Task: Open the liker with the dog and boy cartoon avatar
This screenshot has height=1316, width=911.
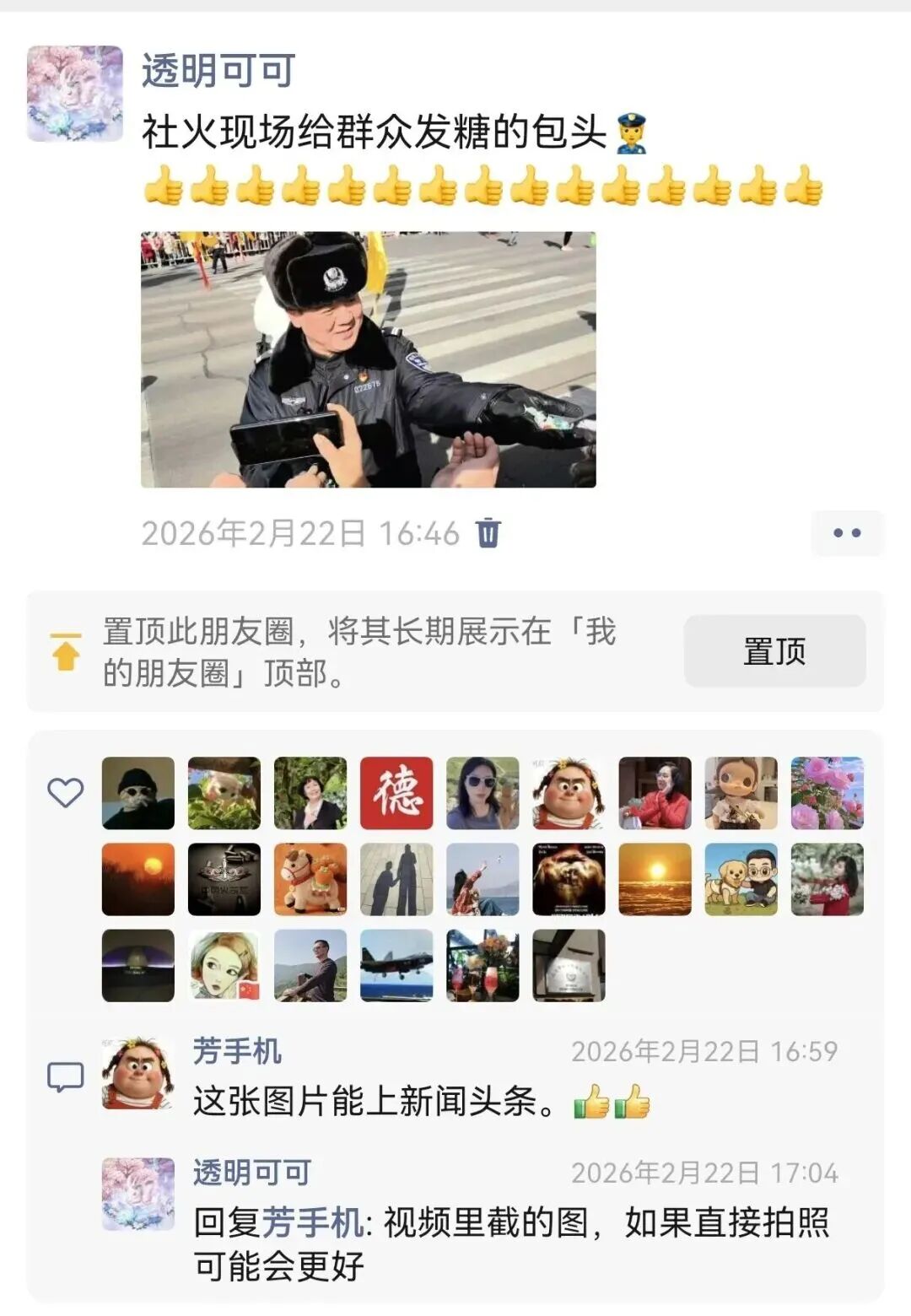Action: [741, 879]
